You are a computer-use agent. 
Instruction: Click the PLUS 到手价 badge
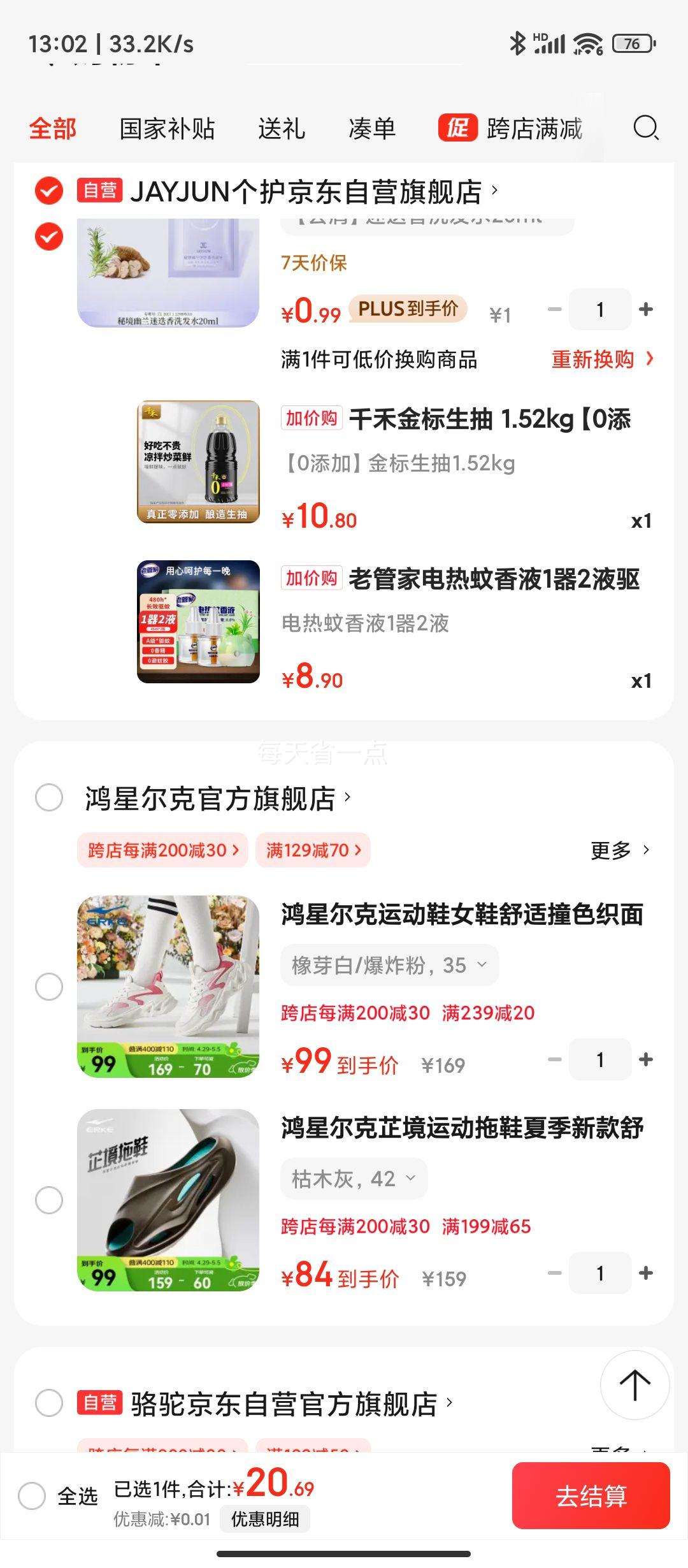(x=408, y=309)
